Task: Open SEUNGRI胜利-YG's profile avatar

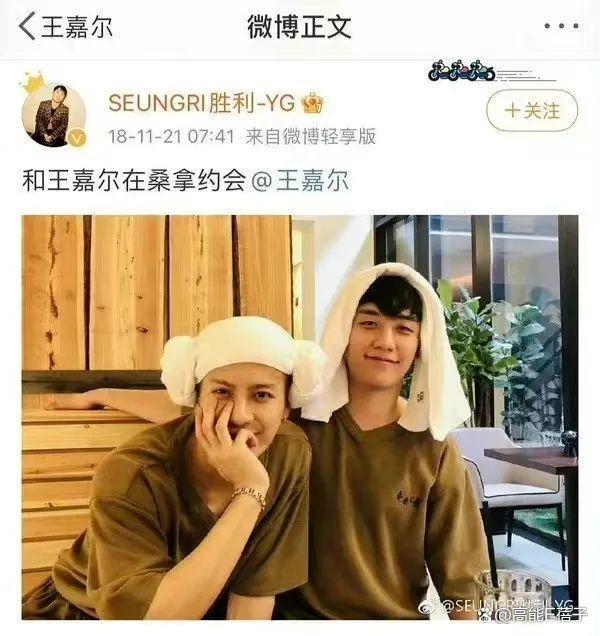Action: click(x=54, y=114)
